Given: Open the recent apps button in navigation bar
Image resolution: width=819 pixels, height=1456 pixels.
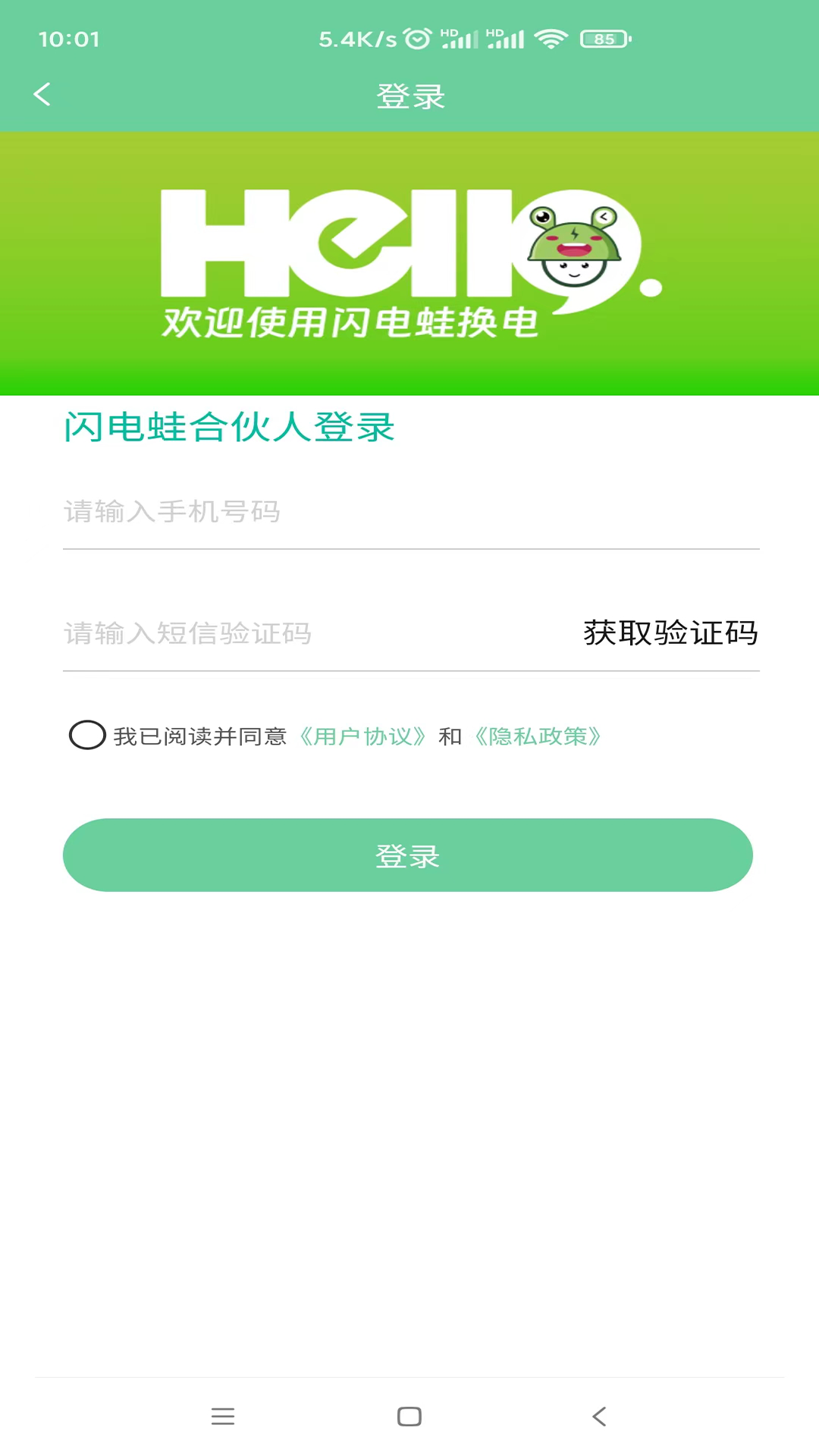Looking at the screenshot, I should (x=223, y=1417).
